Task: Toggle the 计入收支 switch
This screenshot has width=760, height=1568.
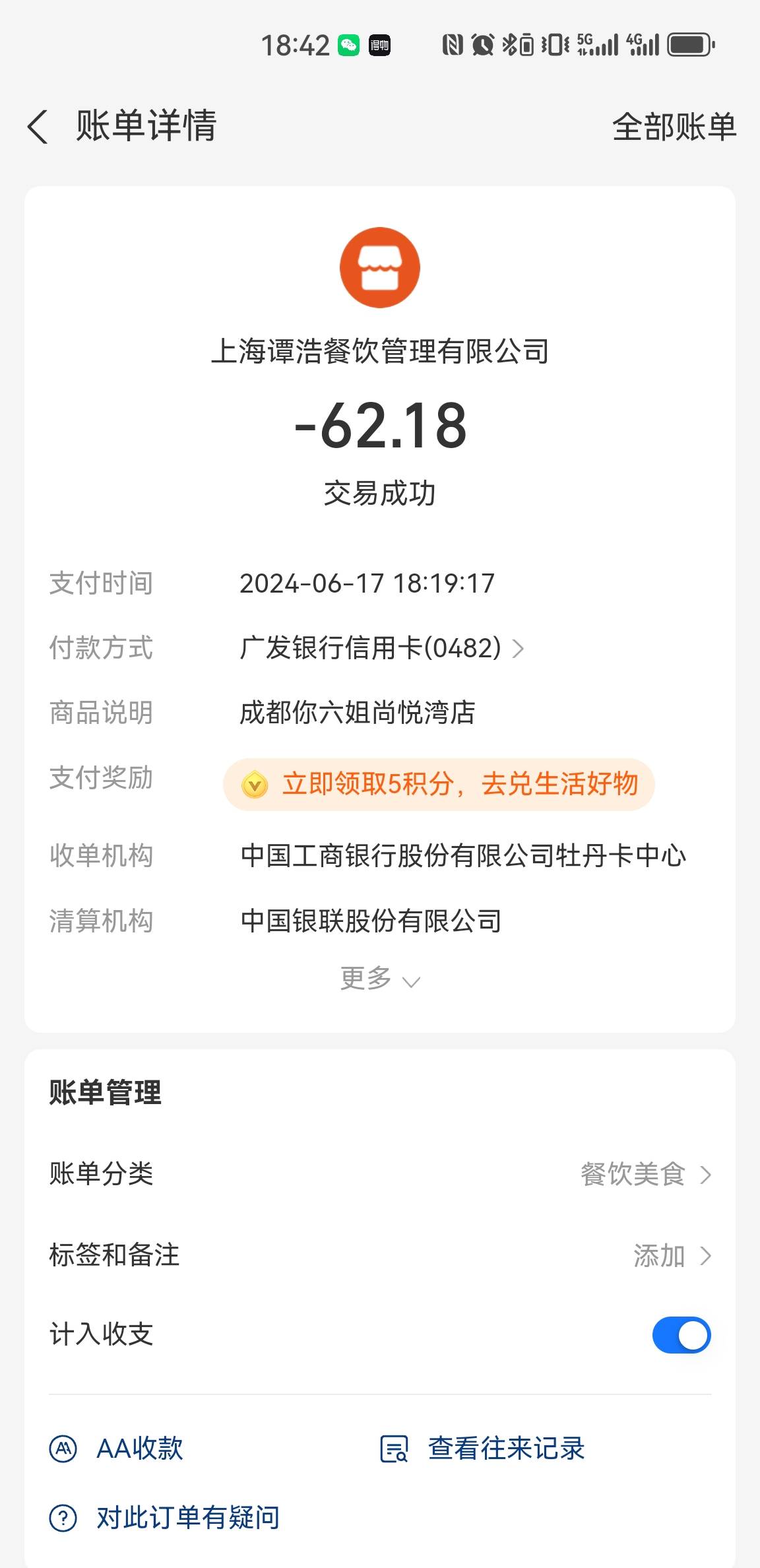Action: tap(681, 1336)
